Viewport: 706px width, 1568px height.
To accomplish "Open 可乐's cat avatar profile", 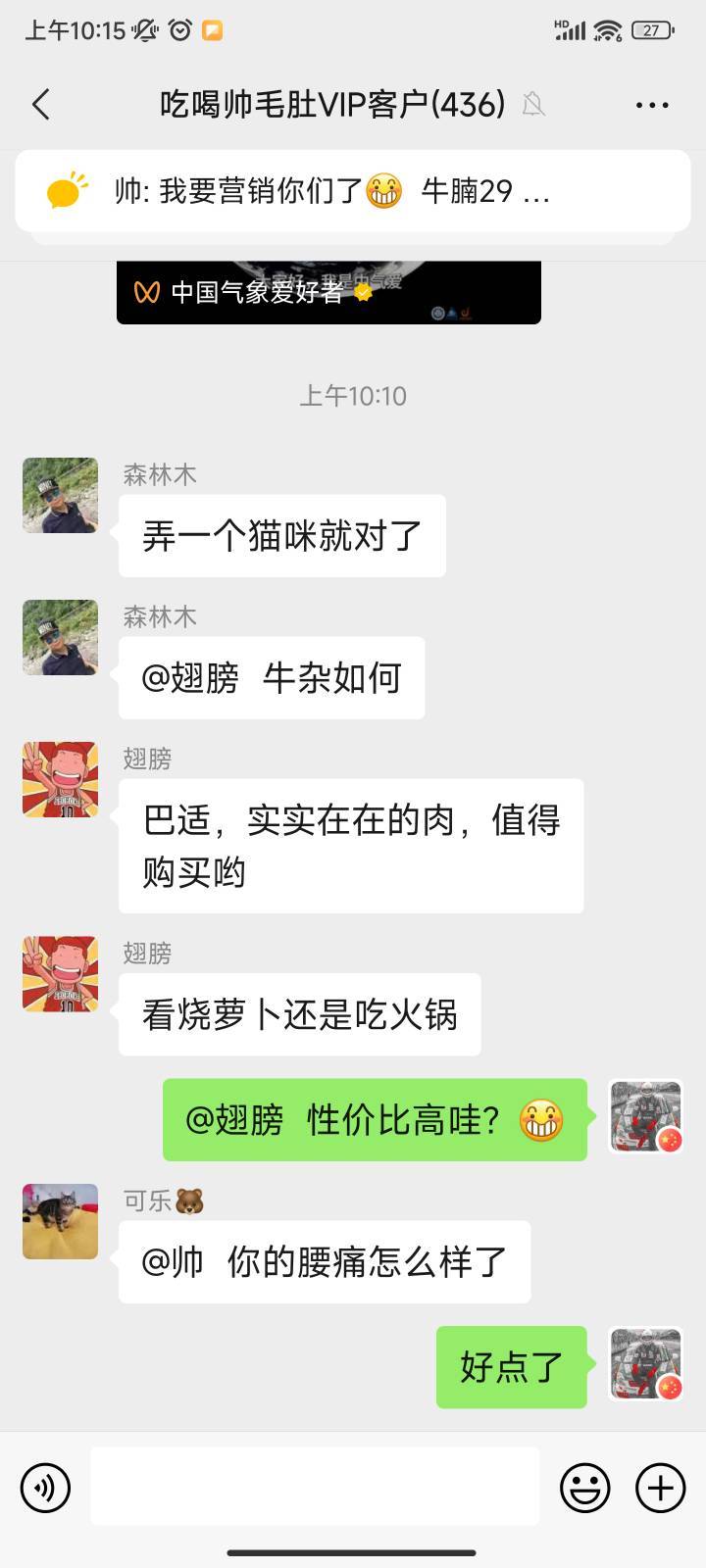I will [x=61, y=1221].
